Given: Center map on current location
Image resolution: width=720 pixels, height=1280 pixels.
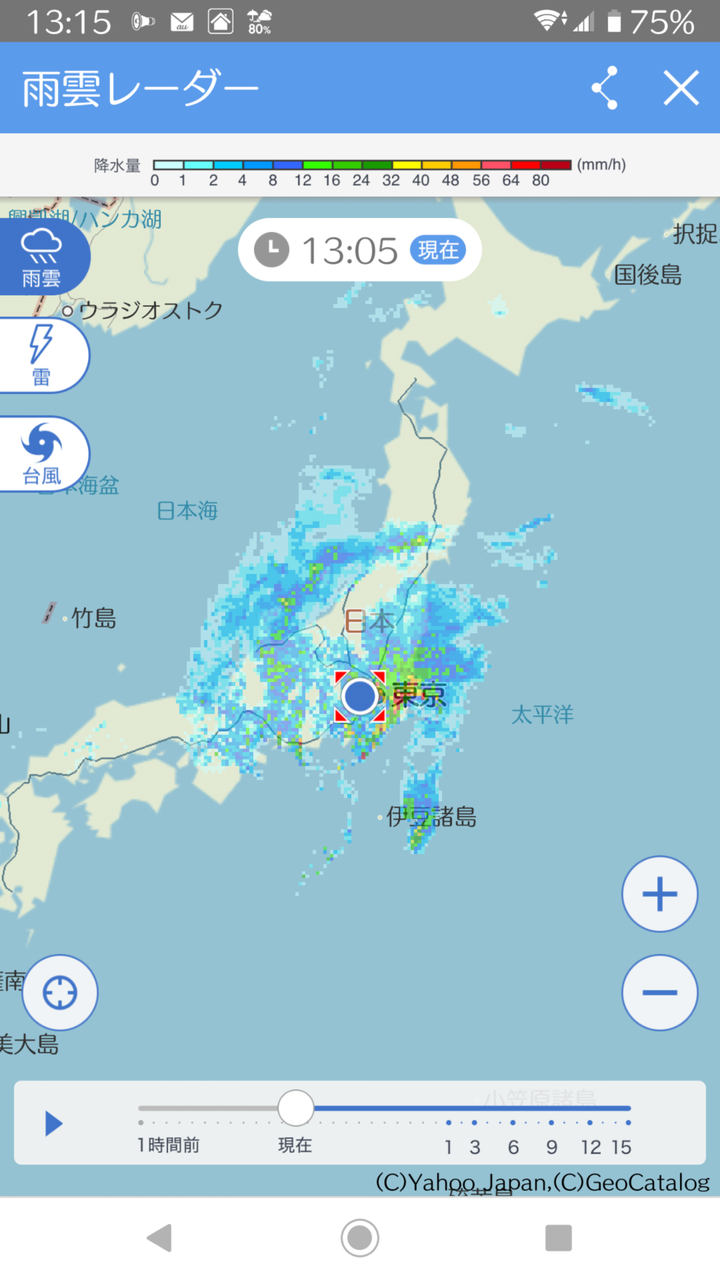Looking at the screenshot, I should click(60, 993).
